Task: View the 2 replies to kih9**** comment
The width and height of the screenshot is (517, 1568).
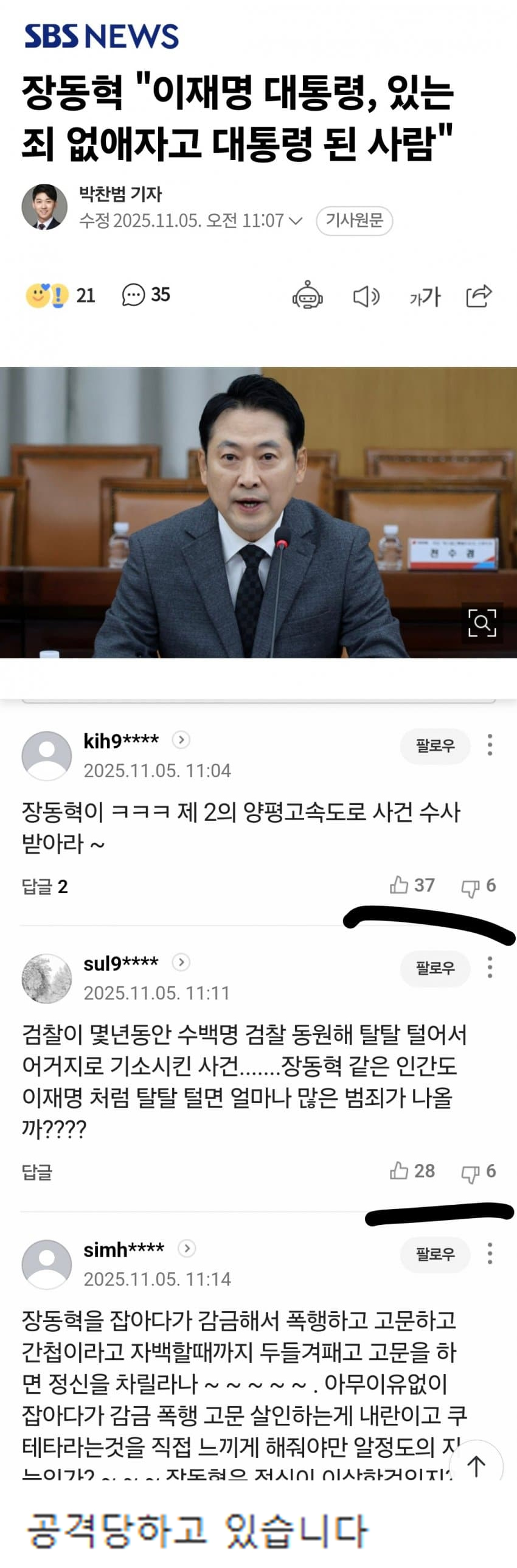Action: (x=45, y=887)
